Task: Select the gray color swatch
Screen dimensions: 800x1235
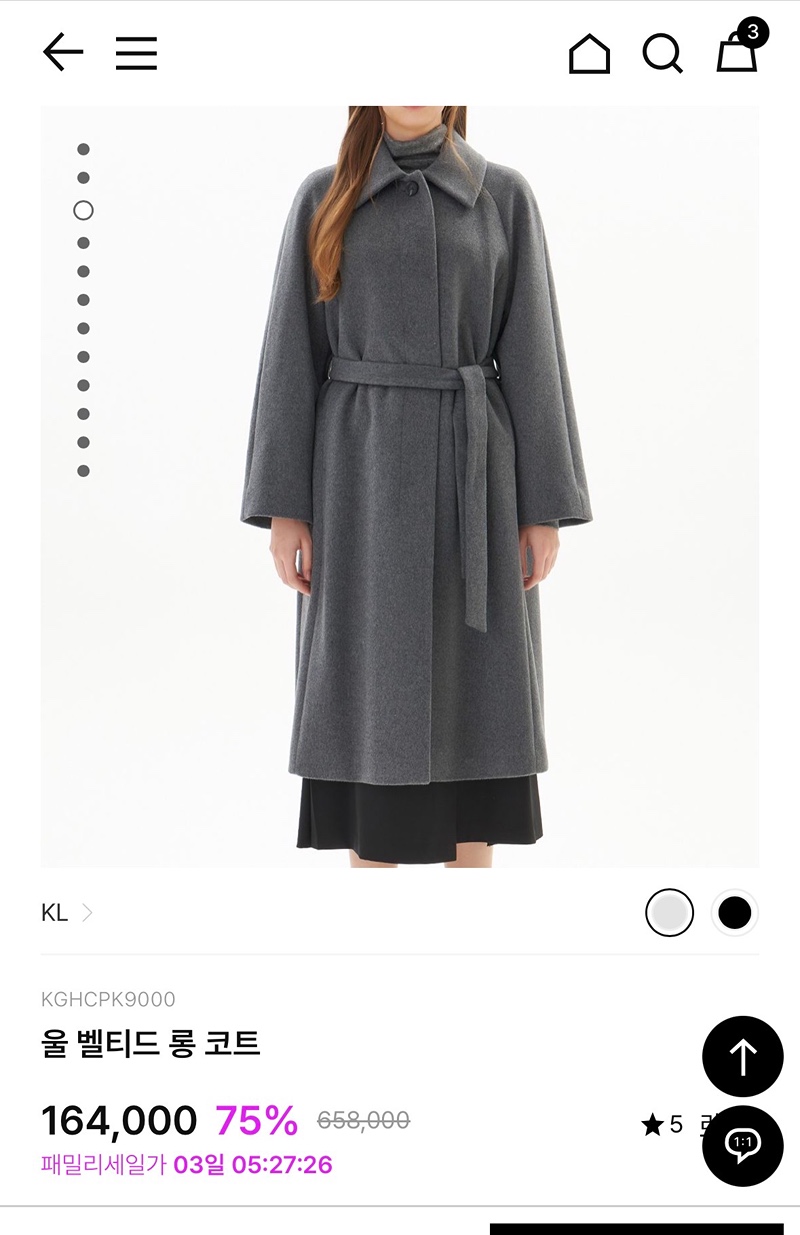Action: click(669, 912)
